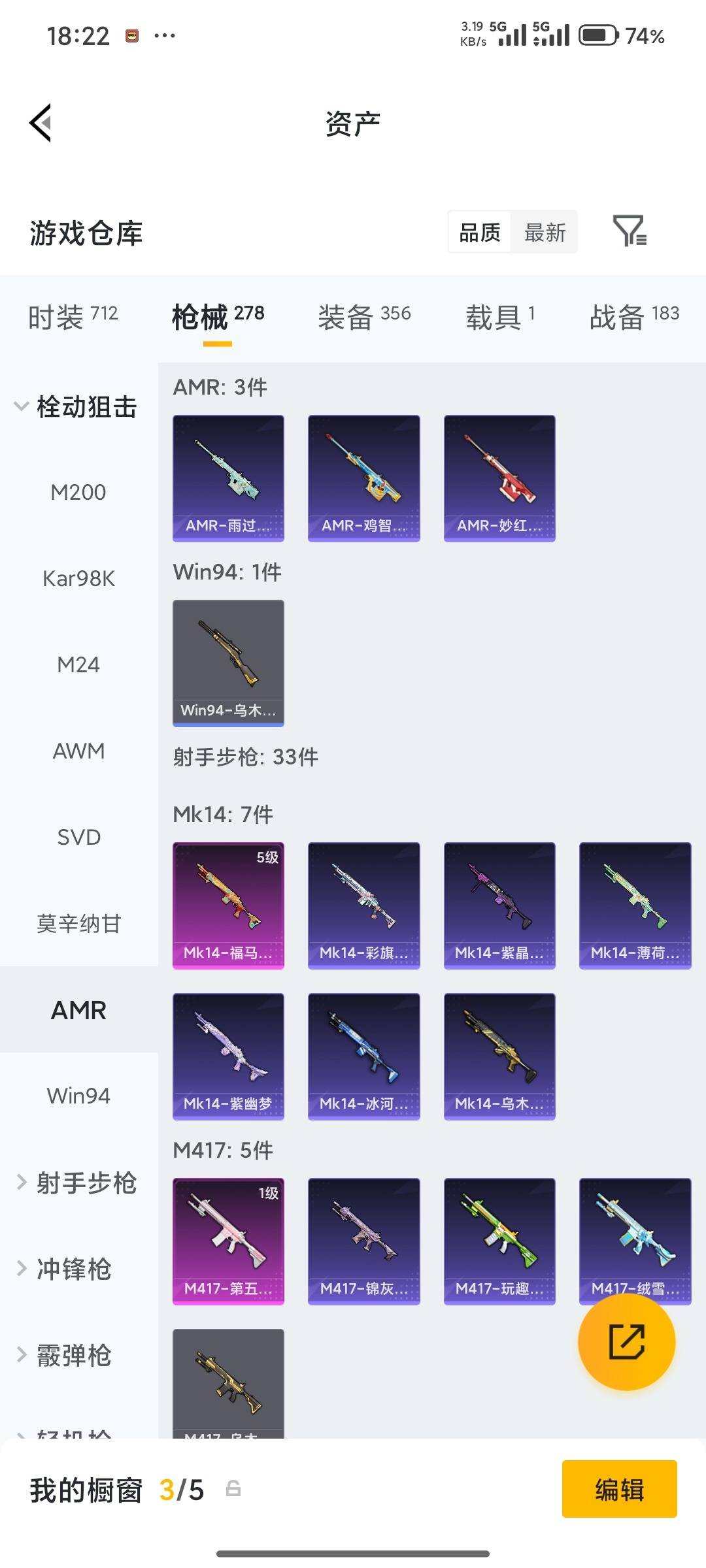Open the M417-玩趣 skin tile
This screenshot has height=1568, width=706.
[499, 1241]
